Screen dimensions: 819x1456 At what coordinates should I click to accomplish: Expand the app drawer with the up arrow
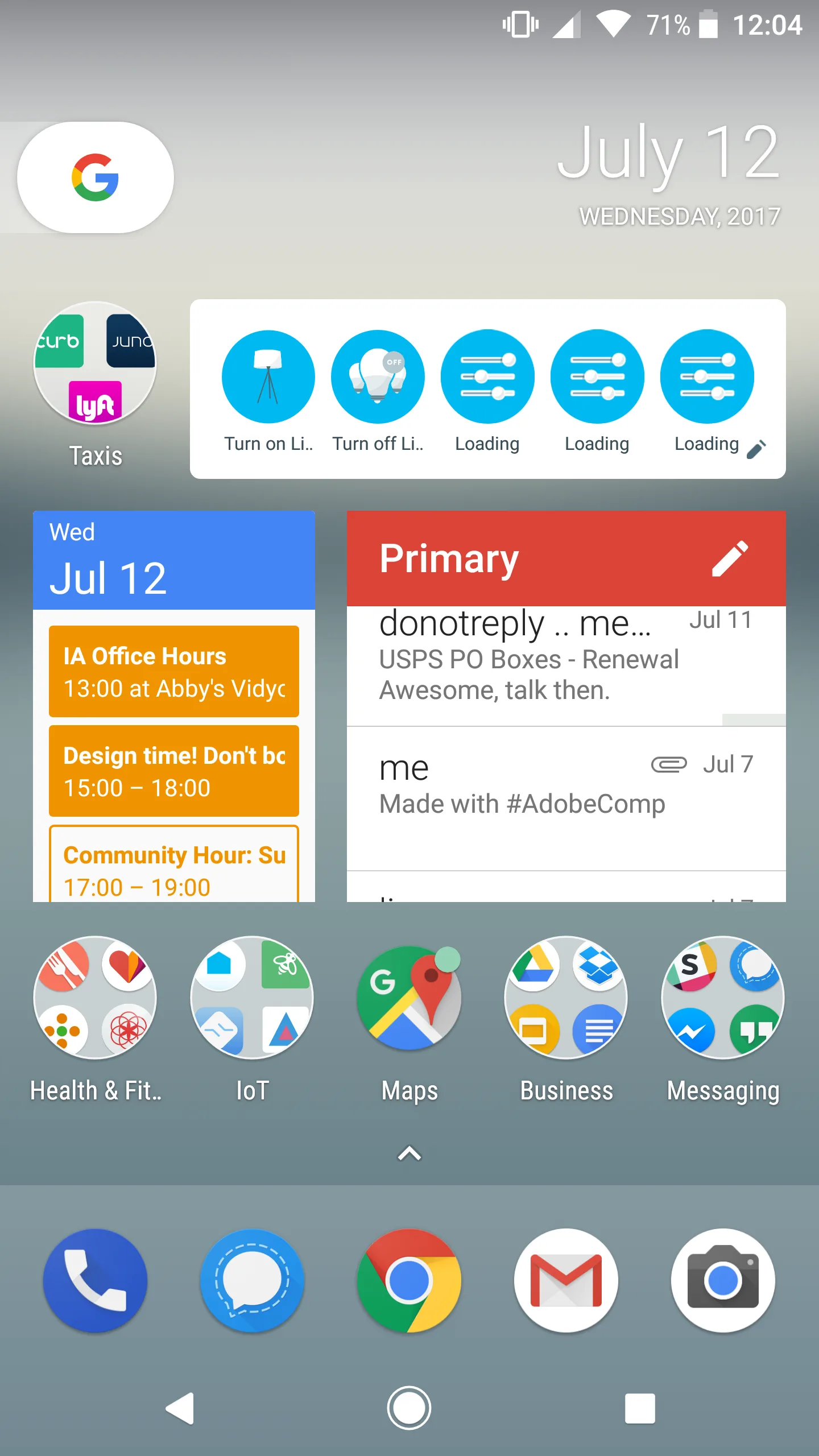coord(409,1153)
